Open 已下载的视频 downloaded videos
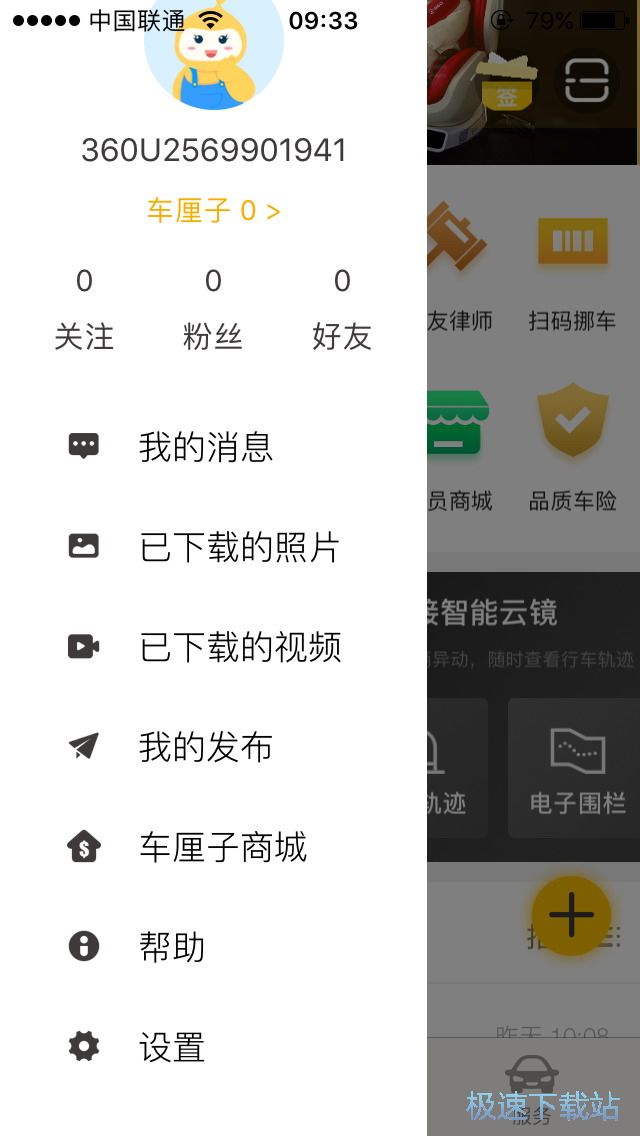The width and height of the screenshot is (640, 1136). tap(240, 647)
